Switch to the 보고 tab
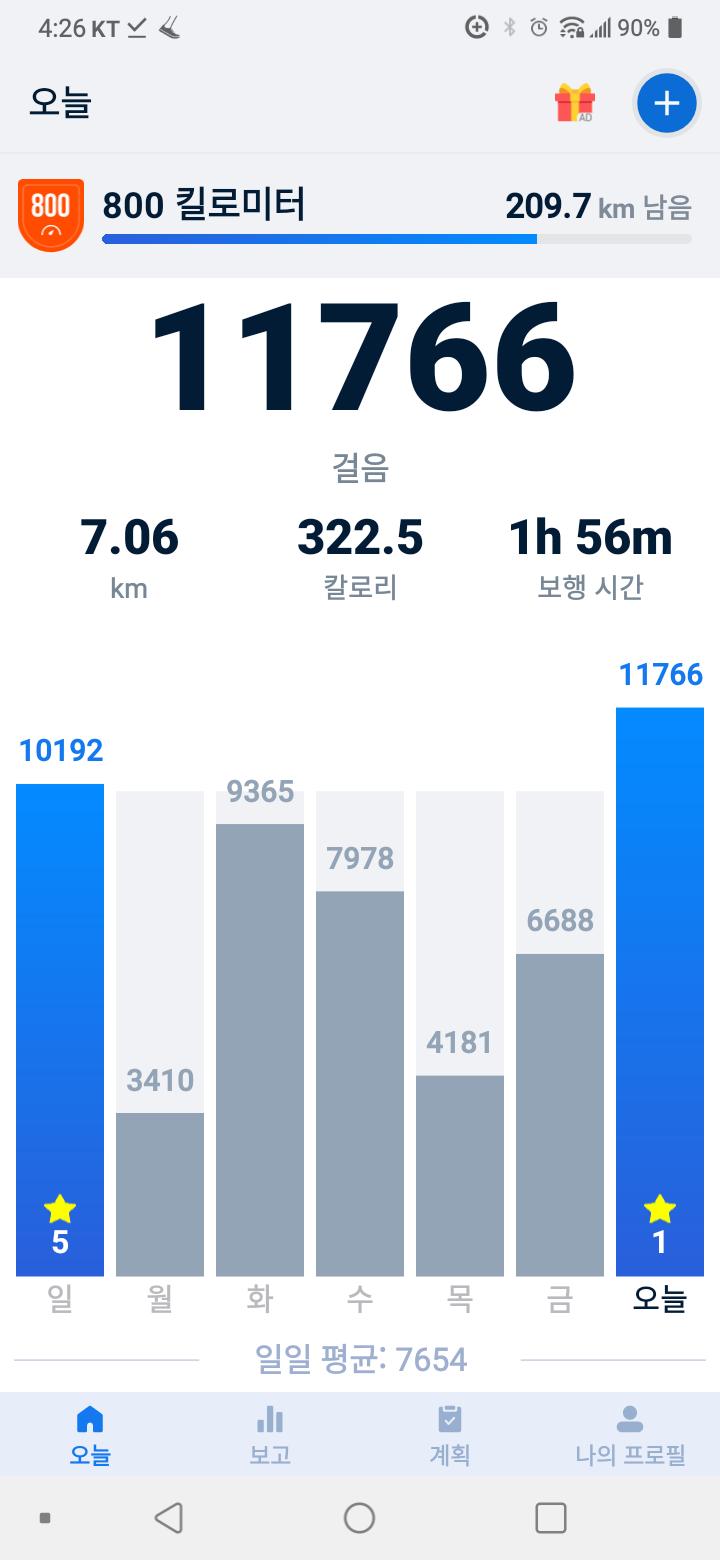720x1560 pixels. point(270,1434)
